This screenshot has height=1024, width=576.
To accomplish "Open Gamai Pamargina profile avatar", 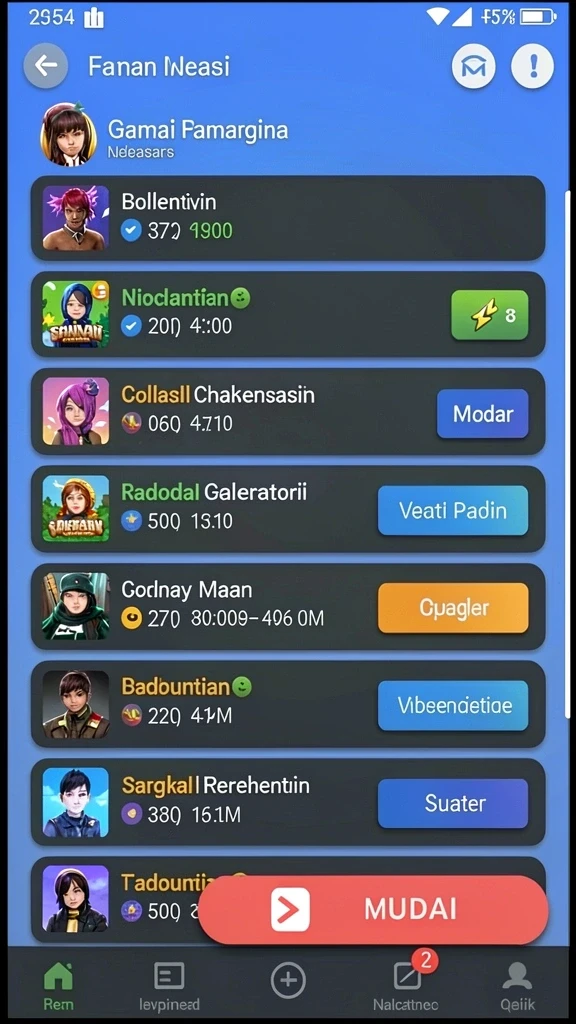I will coord(68,134).
